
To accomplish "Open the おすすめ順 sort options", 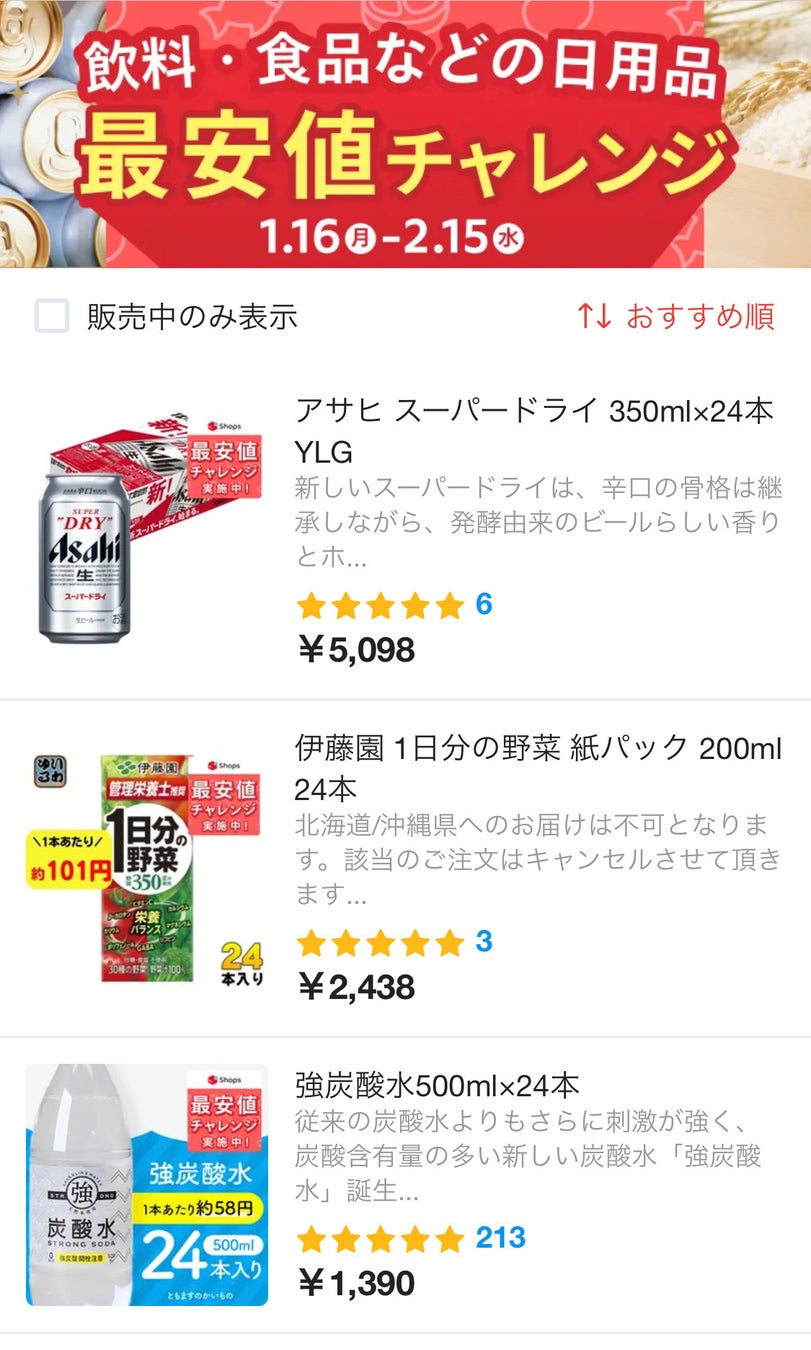I will (x=676, y=317).
